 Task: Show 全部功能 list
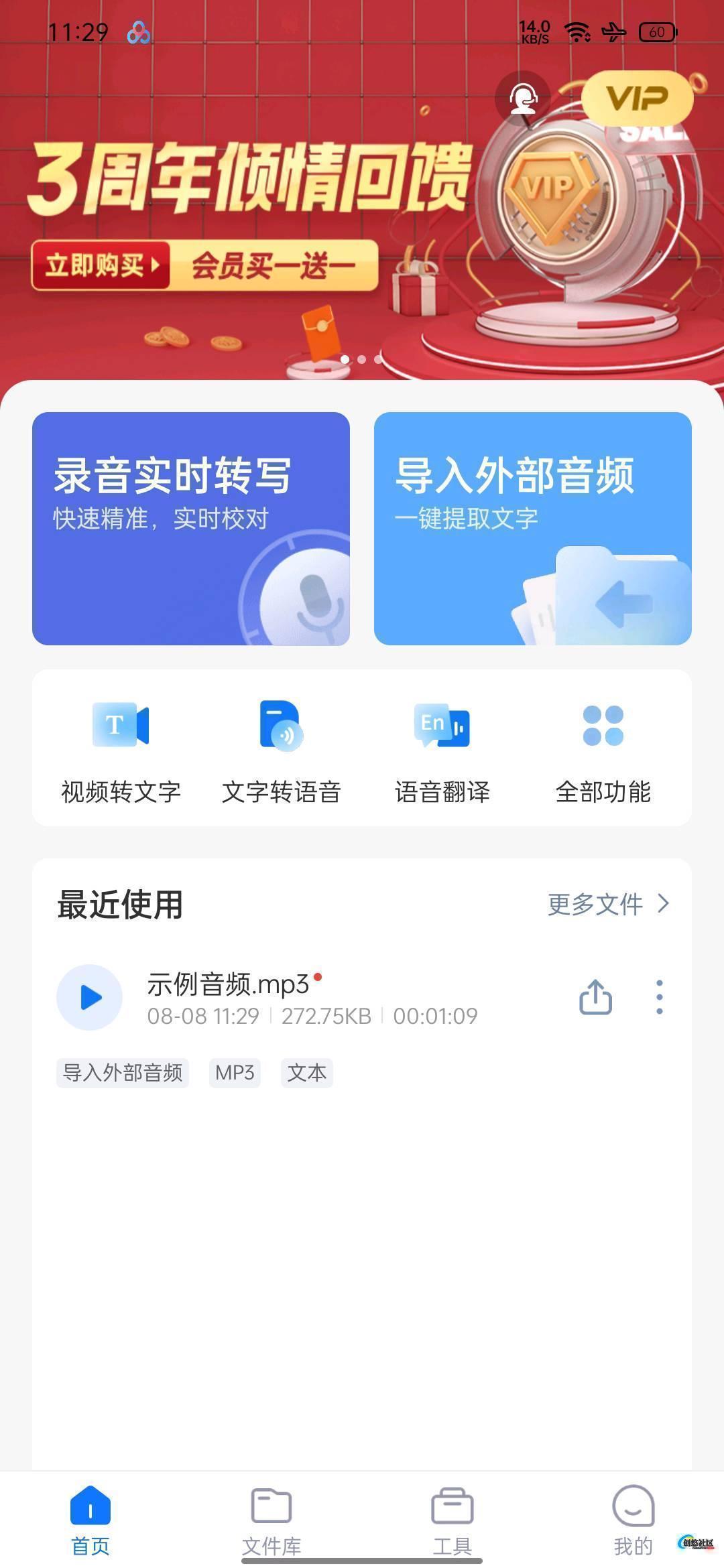point(603,749)
